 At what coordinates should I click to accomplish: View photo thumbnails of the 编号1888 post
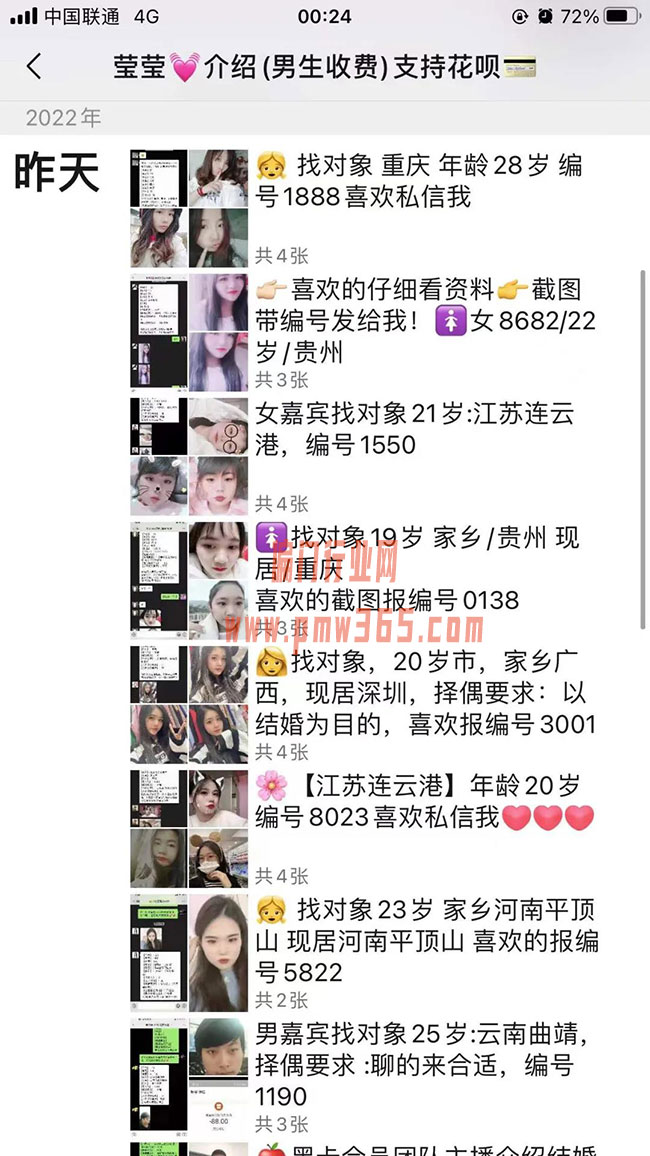click(x=189, y=209)
